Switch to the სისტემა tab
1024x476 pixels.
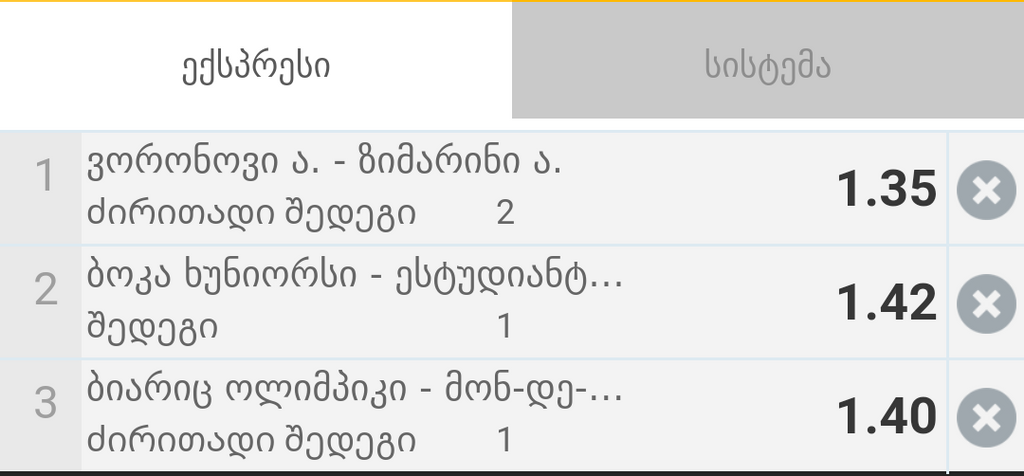click(x=767, y=66)
